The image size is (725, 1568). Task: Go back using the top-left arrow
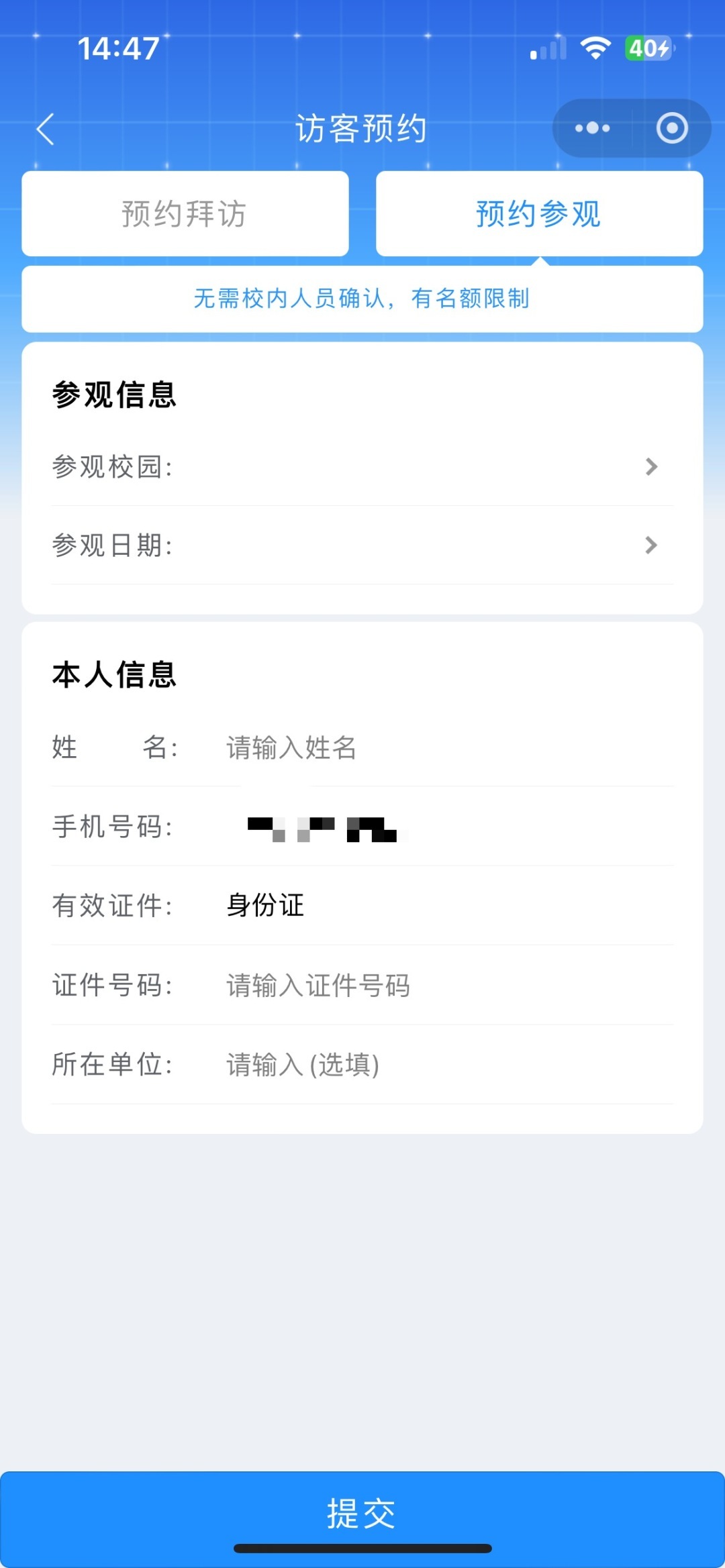[x=46, y=129]
